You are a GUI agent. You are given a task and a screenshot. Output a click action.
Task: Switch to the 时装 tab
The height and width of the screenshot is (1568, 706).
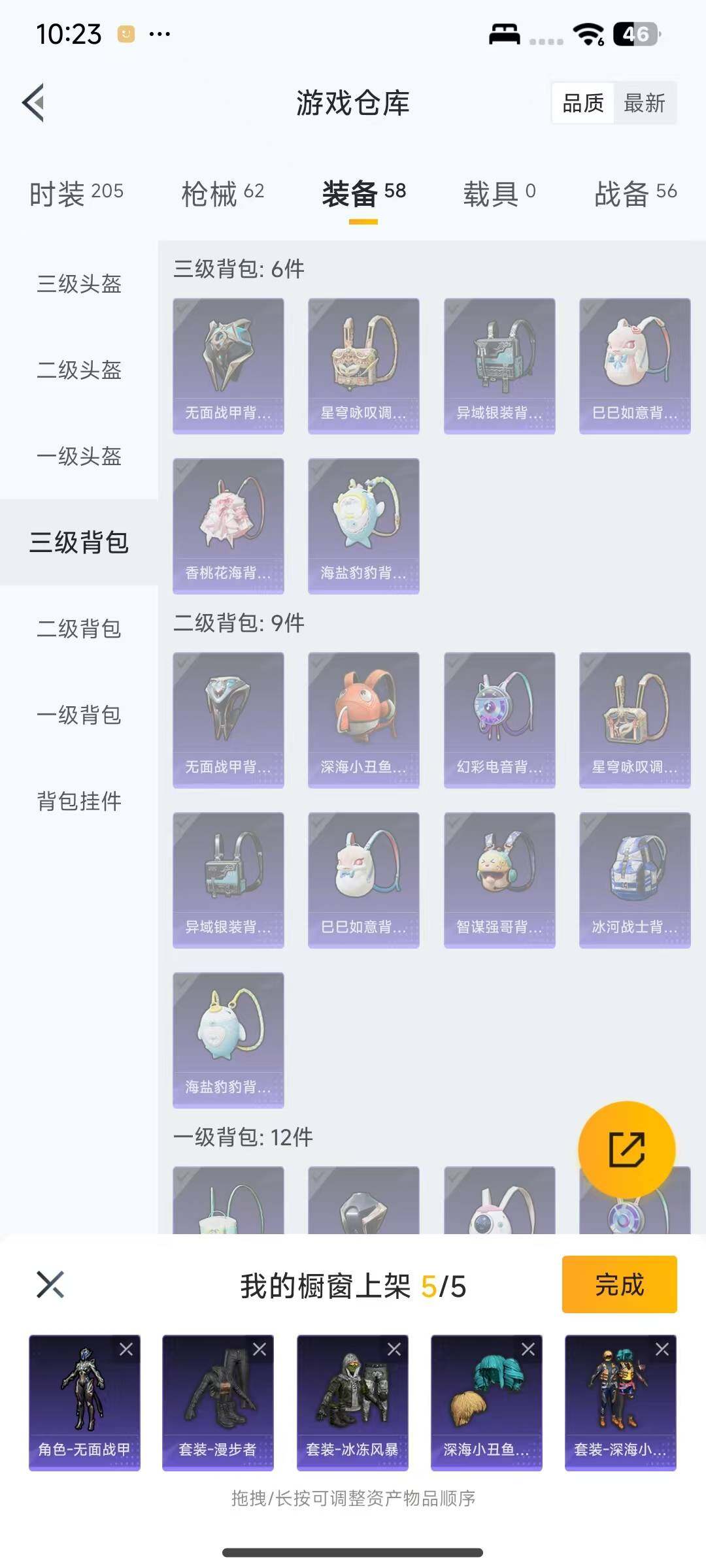pyautogui.click(x=76, y=193)
